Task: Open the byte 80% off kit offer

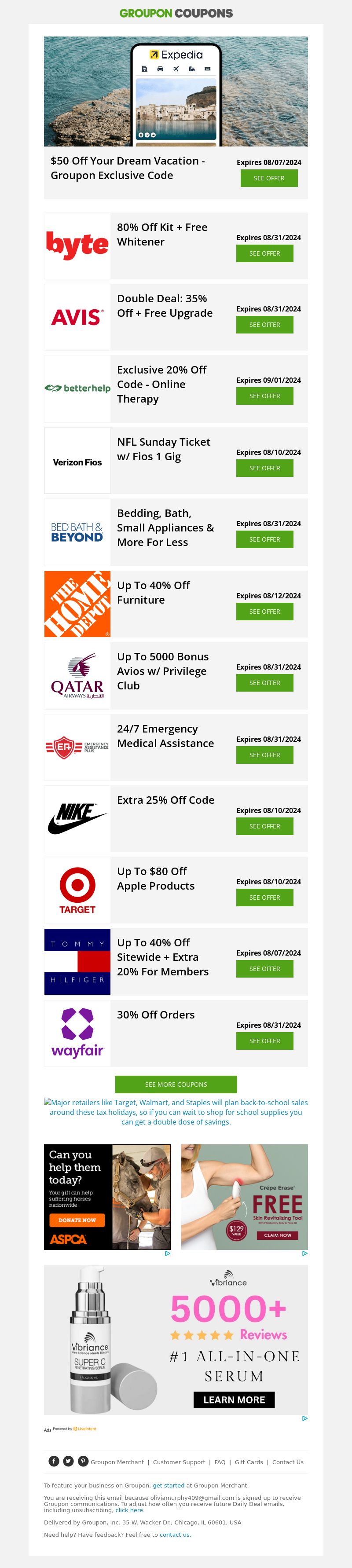Action: [x=264, y=254]
